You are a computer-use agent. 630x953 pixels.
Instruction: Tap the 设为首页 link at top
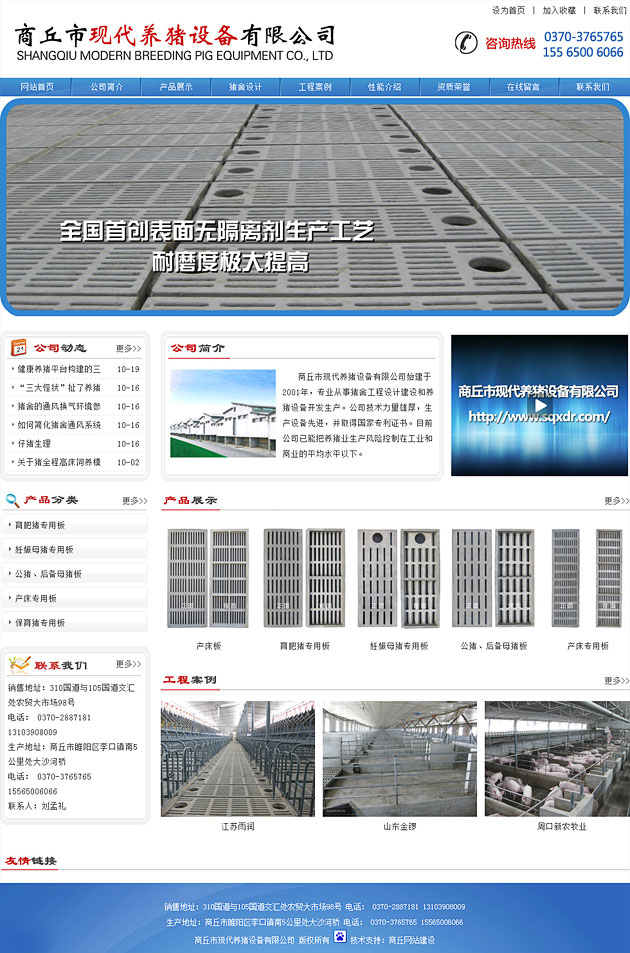pos(508,10)
